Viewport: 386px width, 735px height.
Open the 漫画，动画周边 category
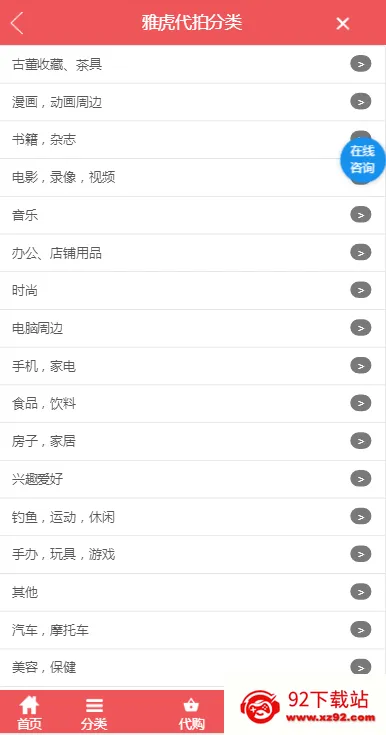coord(193,102)
